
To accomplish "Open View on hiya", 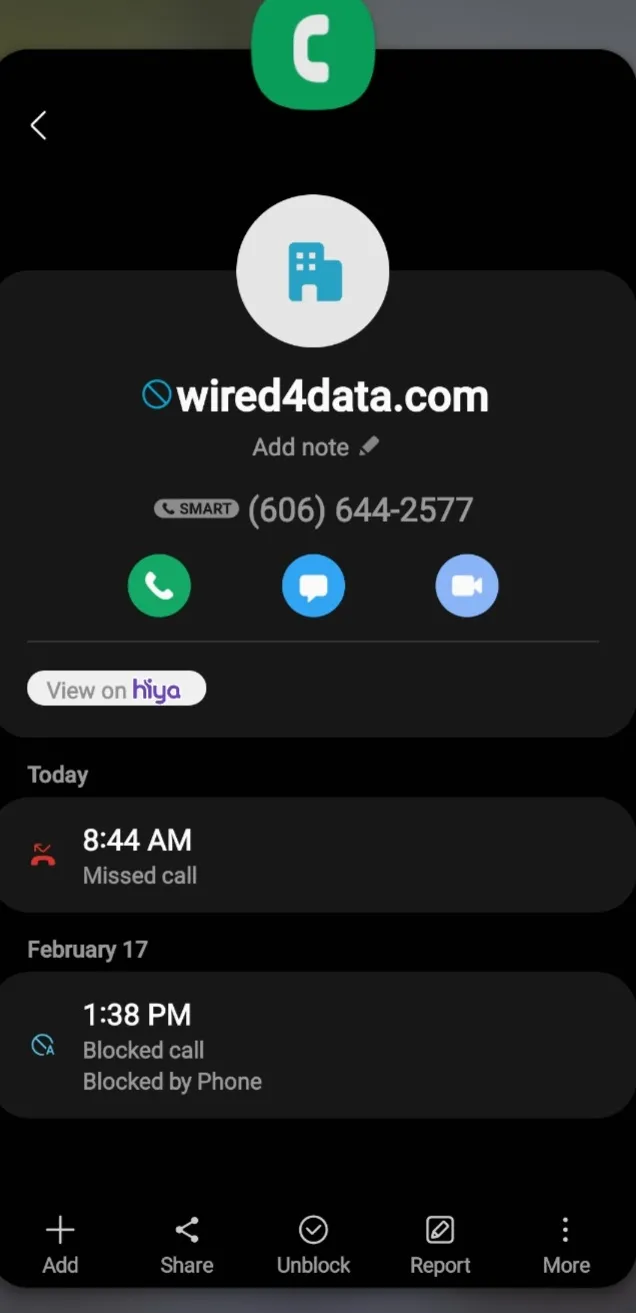I will pyautogui.click(x=116, y=689).
